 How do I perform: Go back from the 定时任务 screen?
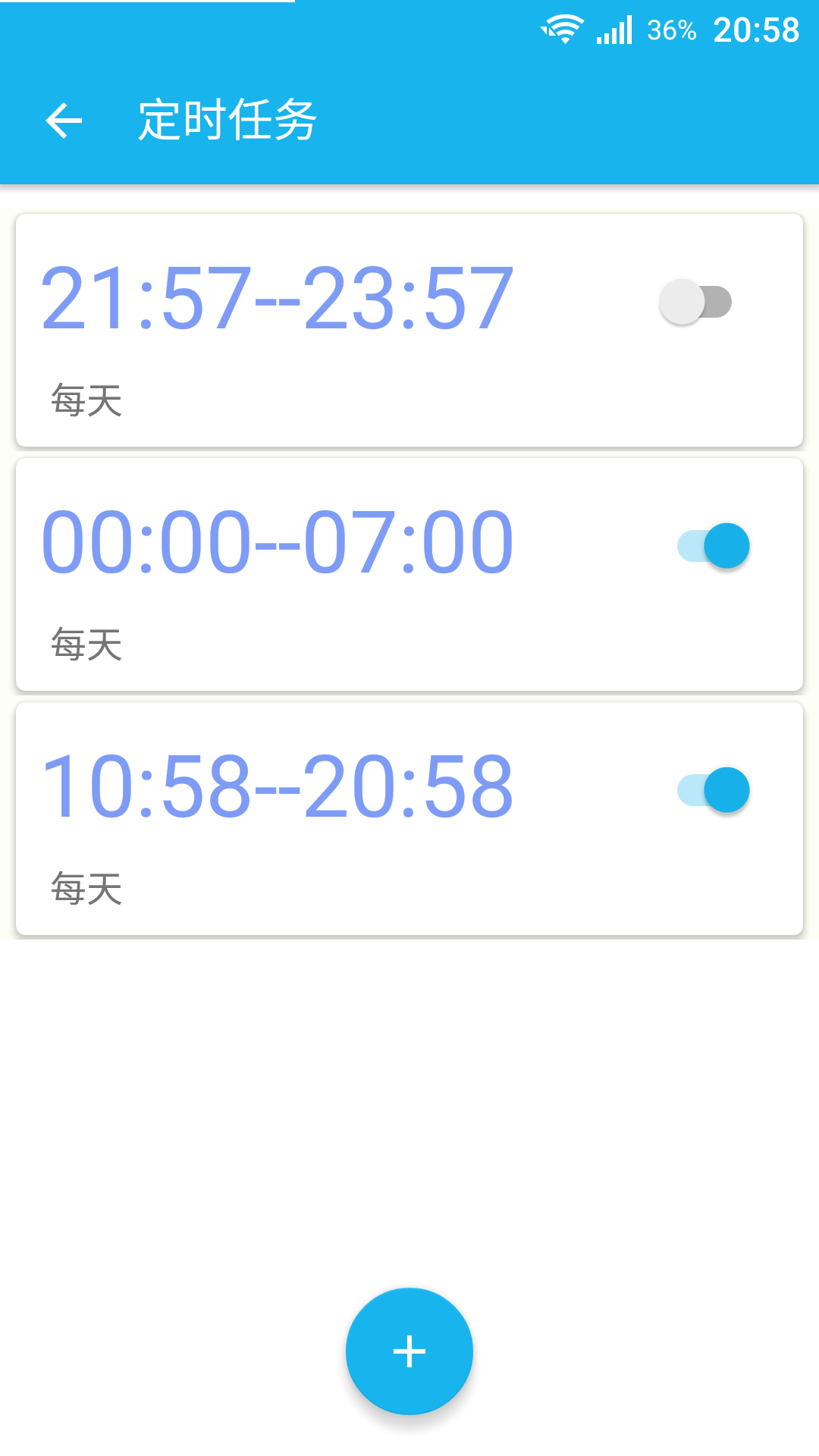[x=64, y=121]
